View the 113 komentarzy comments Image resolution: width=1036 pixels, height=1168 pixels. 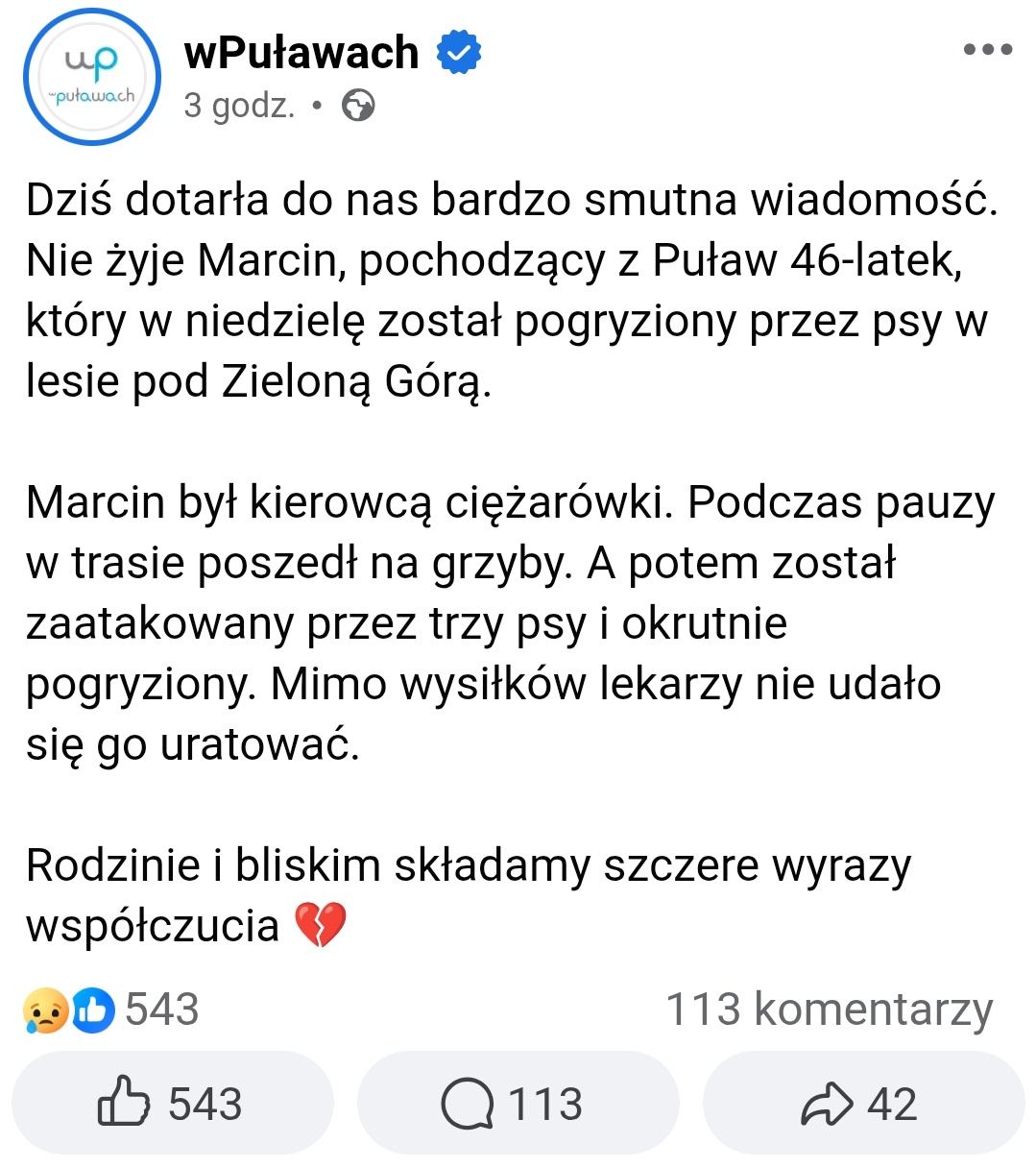pos(829,1010)
